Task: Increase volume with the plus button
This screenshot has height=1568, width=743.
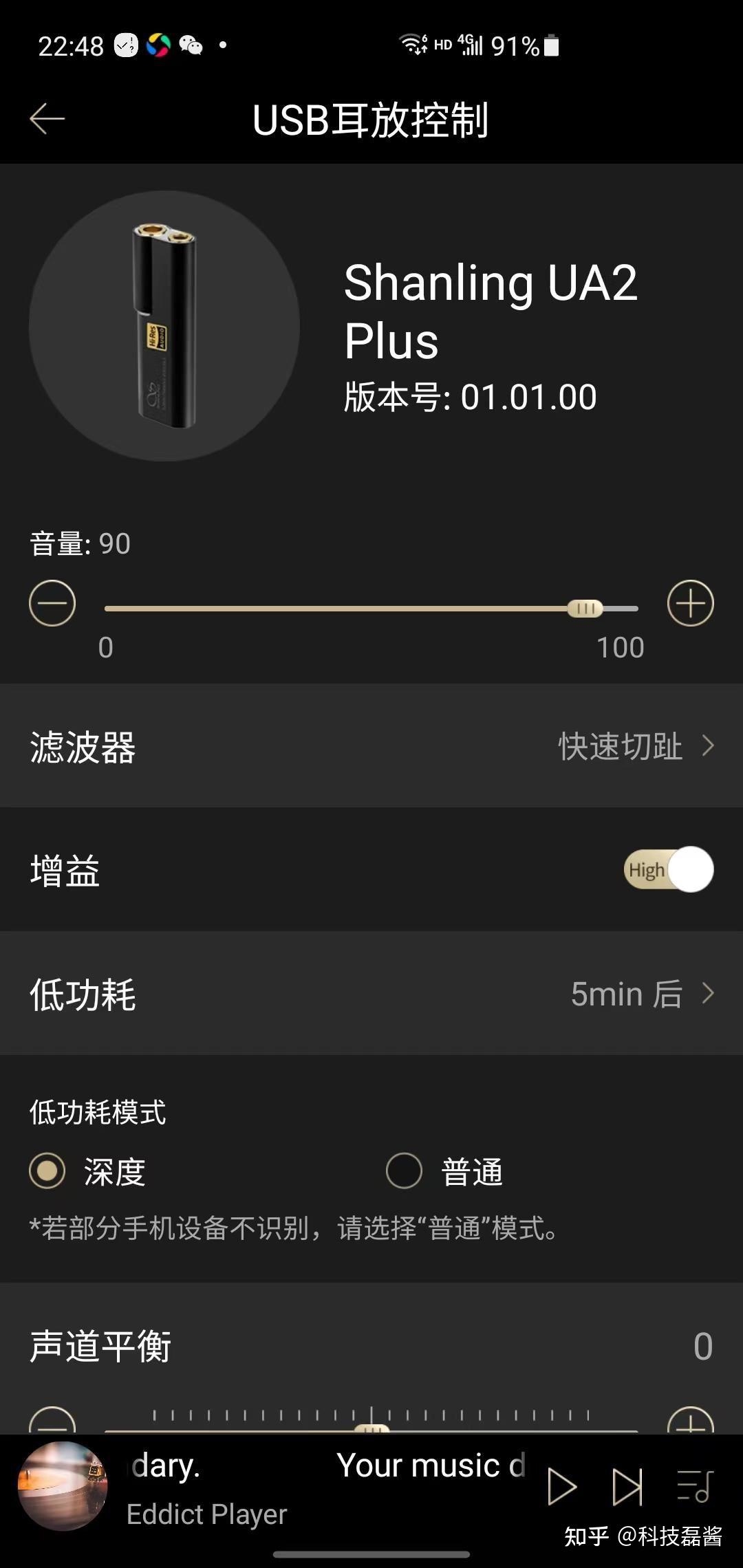Action: coord(690,603)
